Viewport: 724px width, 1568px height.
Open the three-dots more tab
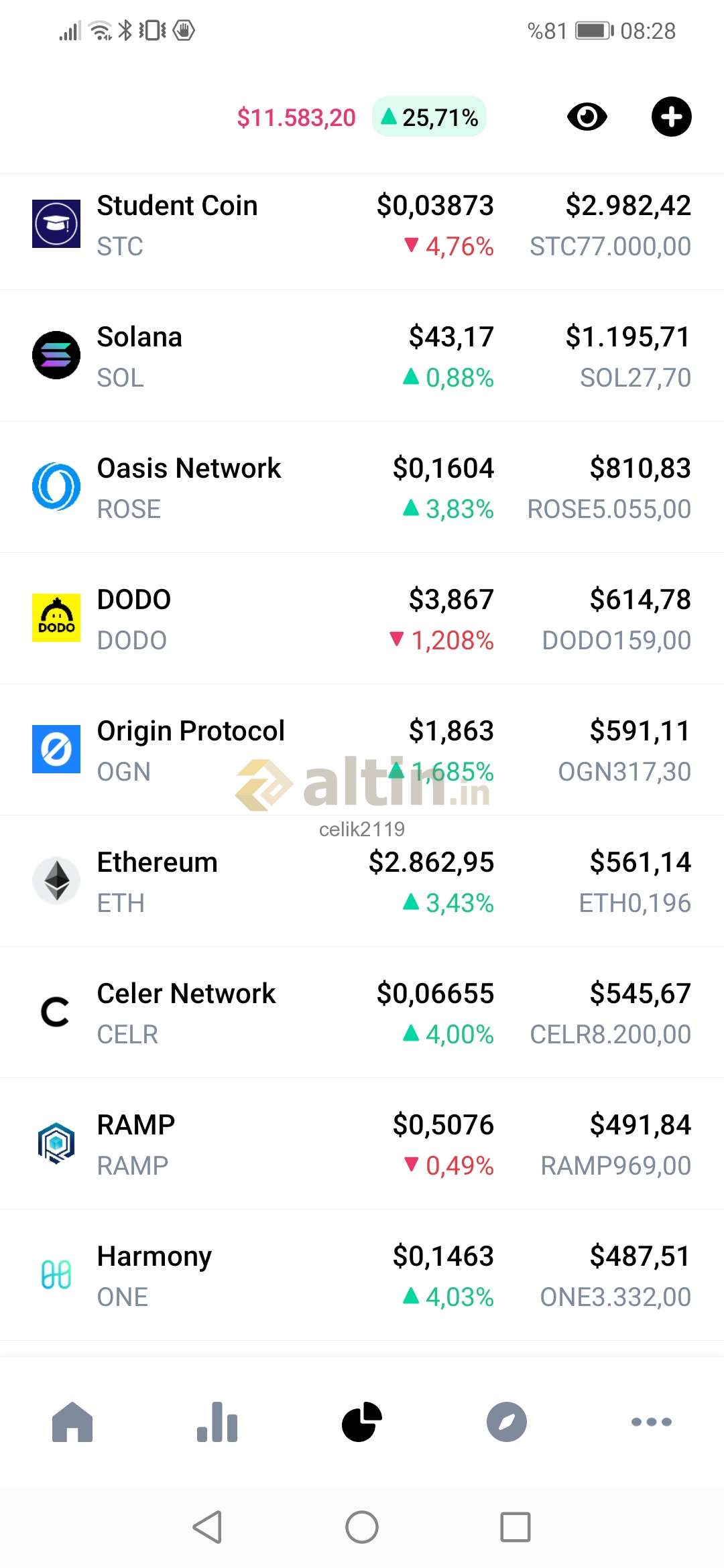point(652,1421)
